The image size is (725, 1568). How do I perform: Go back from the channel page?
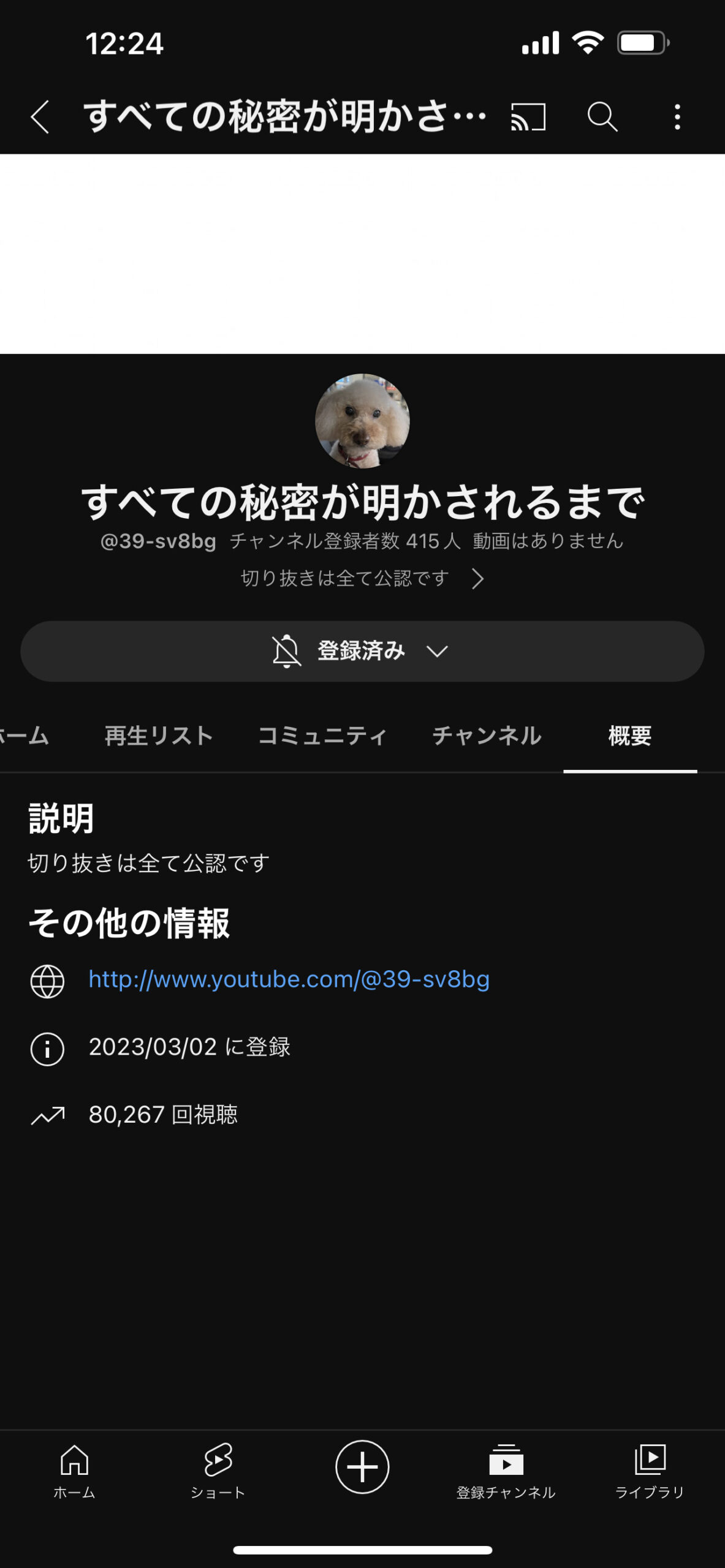(40, 116)
